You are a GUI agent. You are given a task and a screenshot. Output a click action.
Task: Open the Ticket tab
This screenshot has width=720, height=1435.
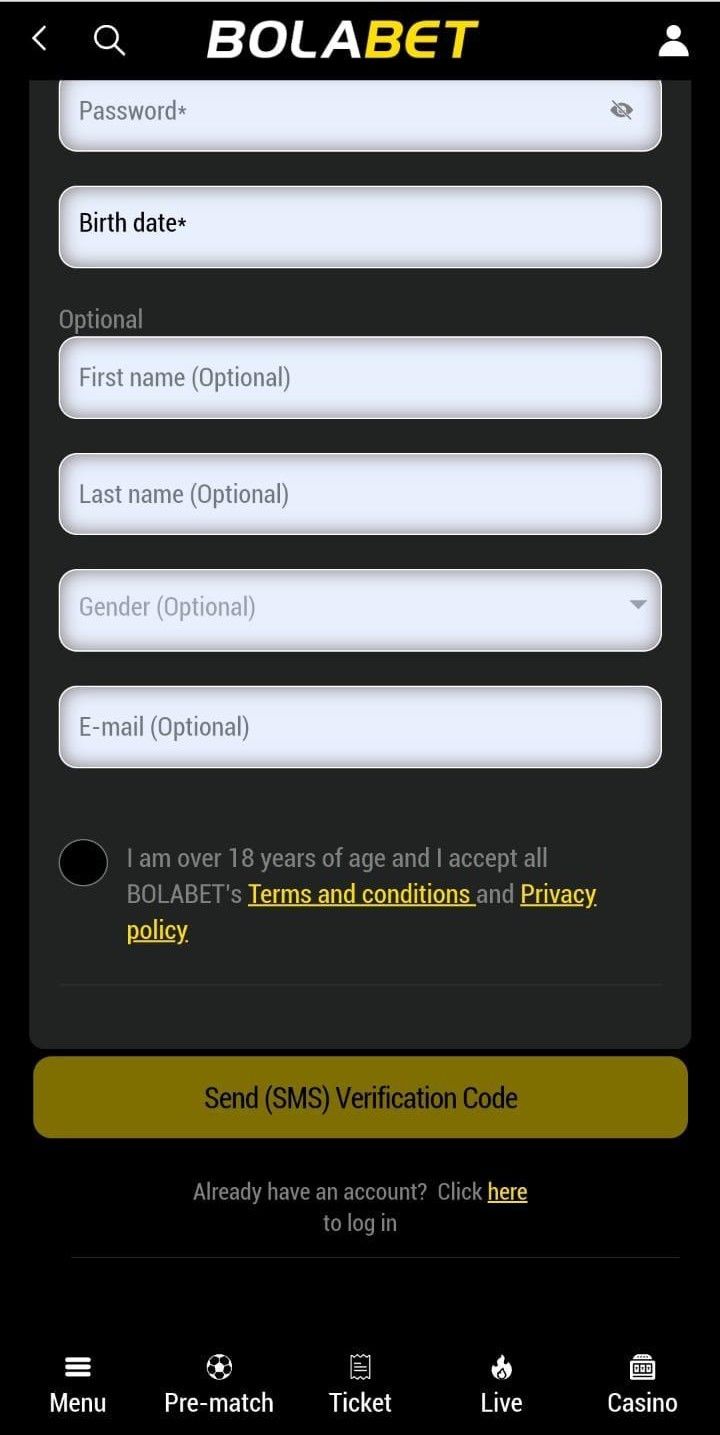[360, 1385]
